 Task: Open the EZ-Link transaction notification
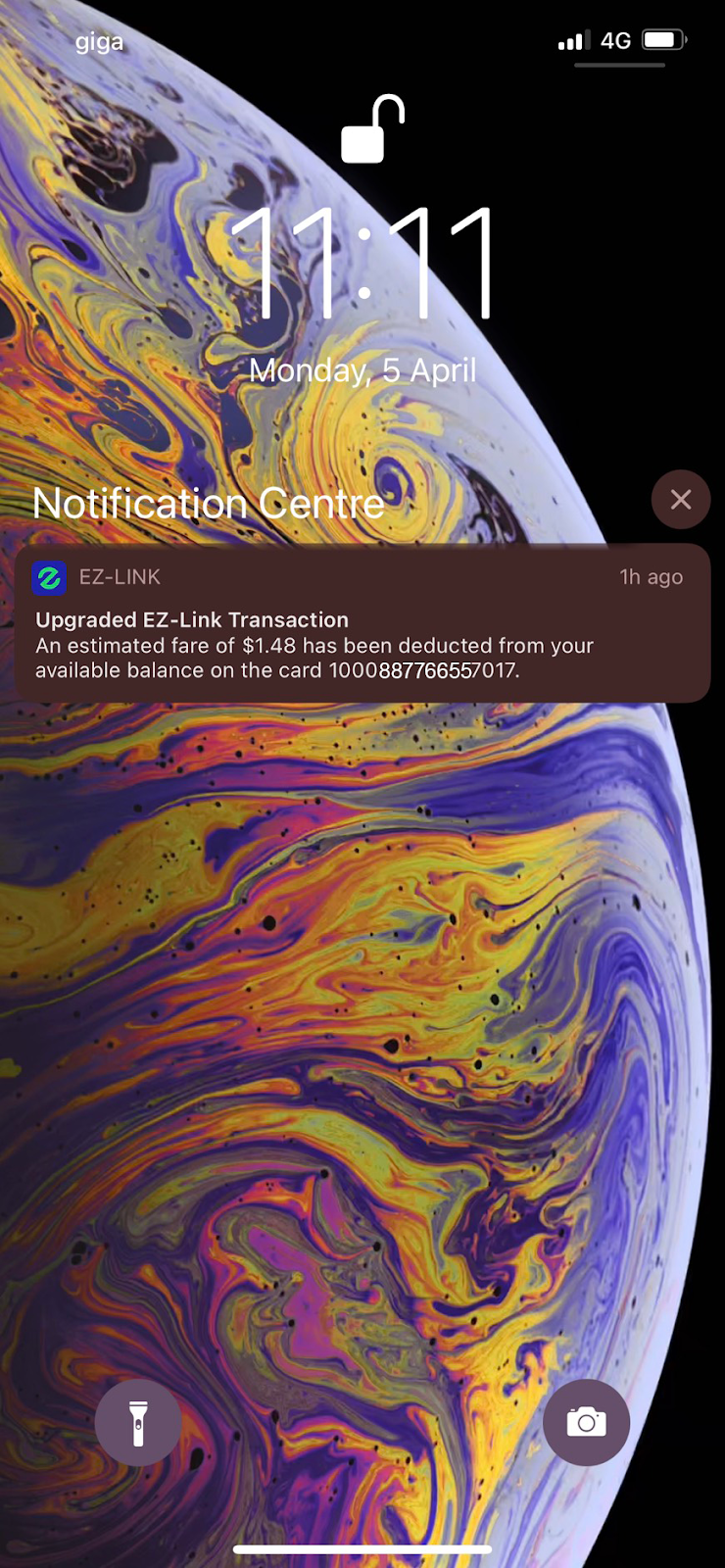[362, 623]
